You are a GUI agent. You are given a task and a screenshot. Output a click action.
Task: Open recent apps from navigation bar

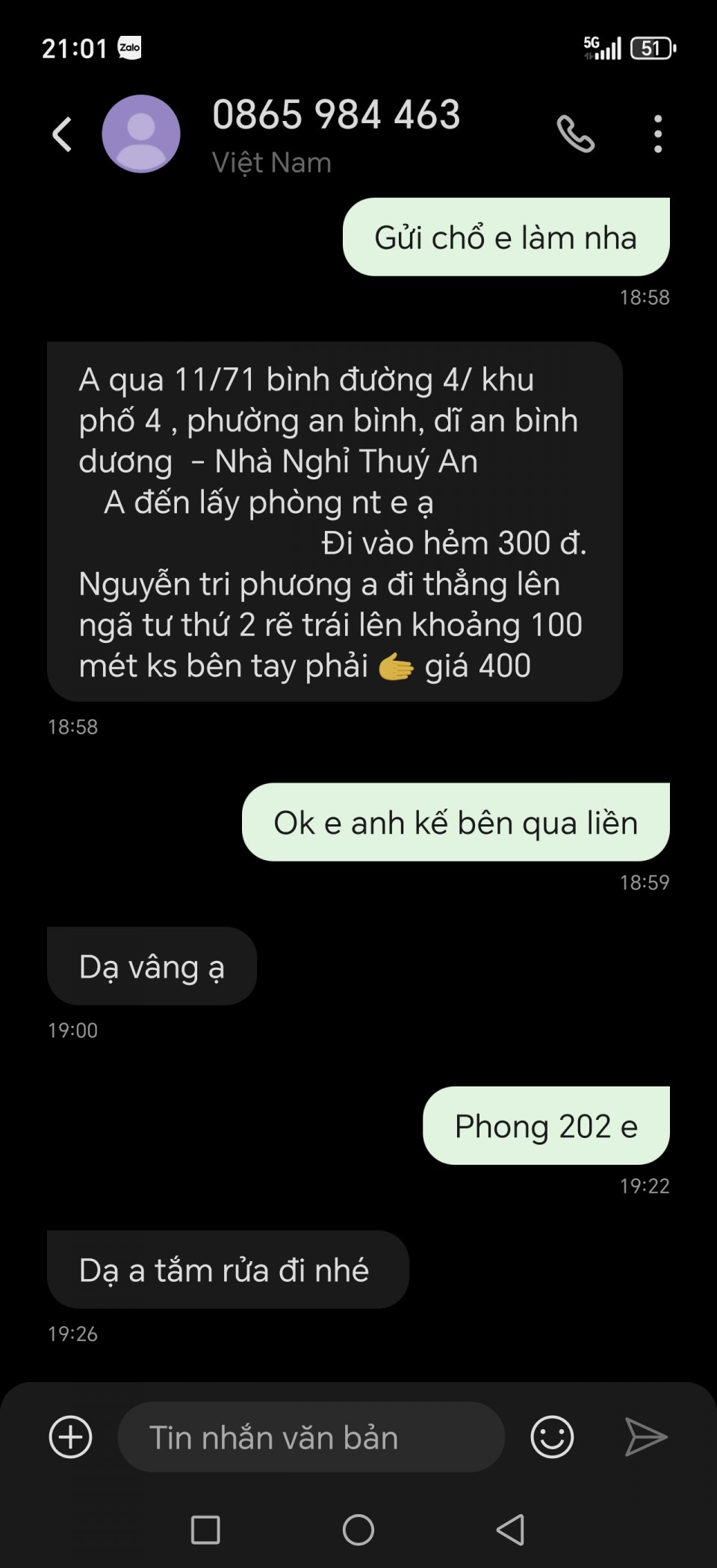point(205,1530)
